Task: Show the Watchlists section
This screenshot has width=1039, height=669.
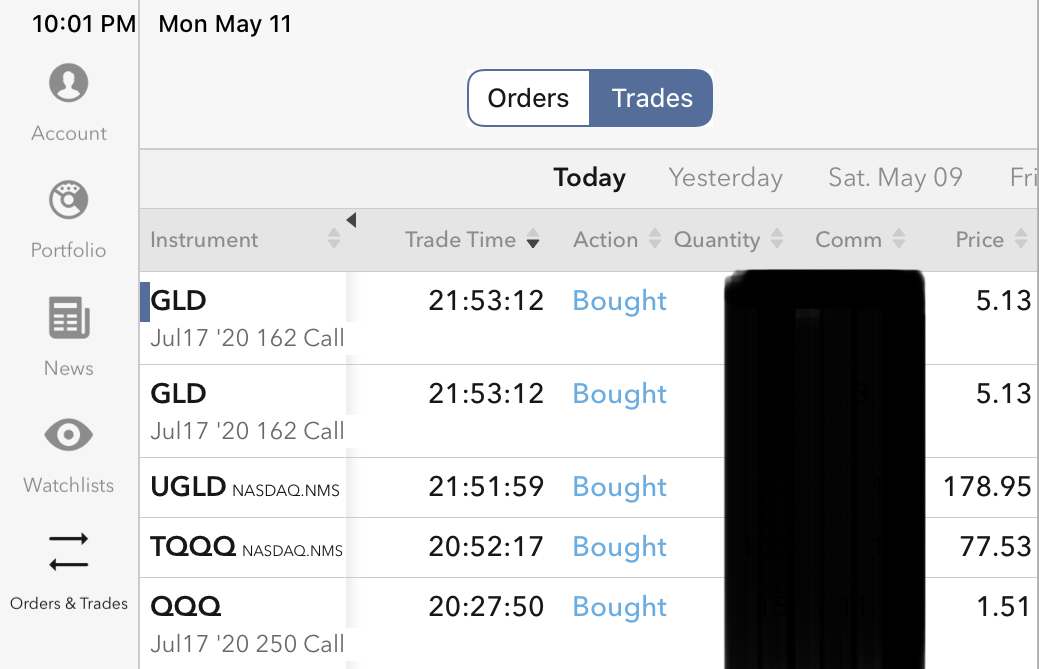Action: [x=69, y=454]
